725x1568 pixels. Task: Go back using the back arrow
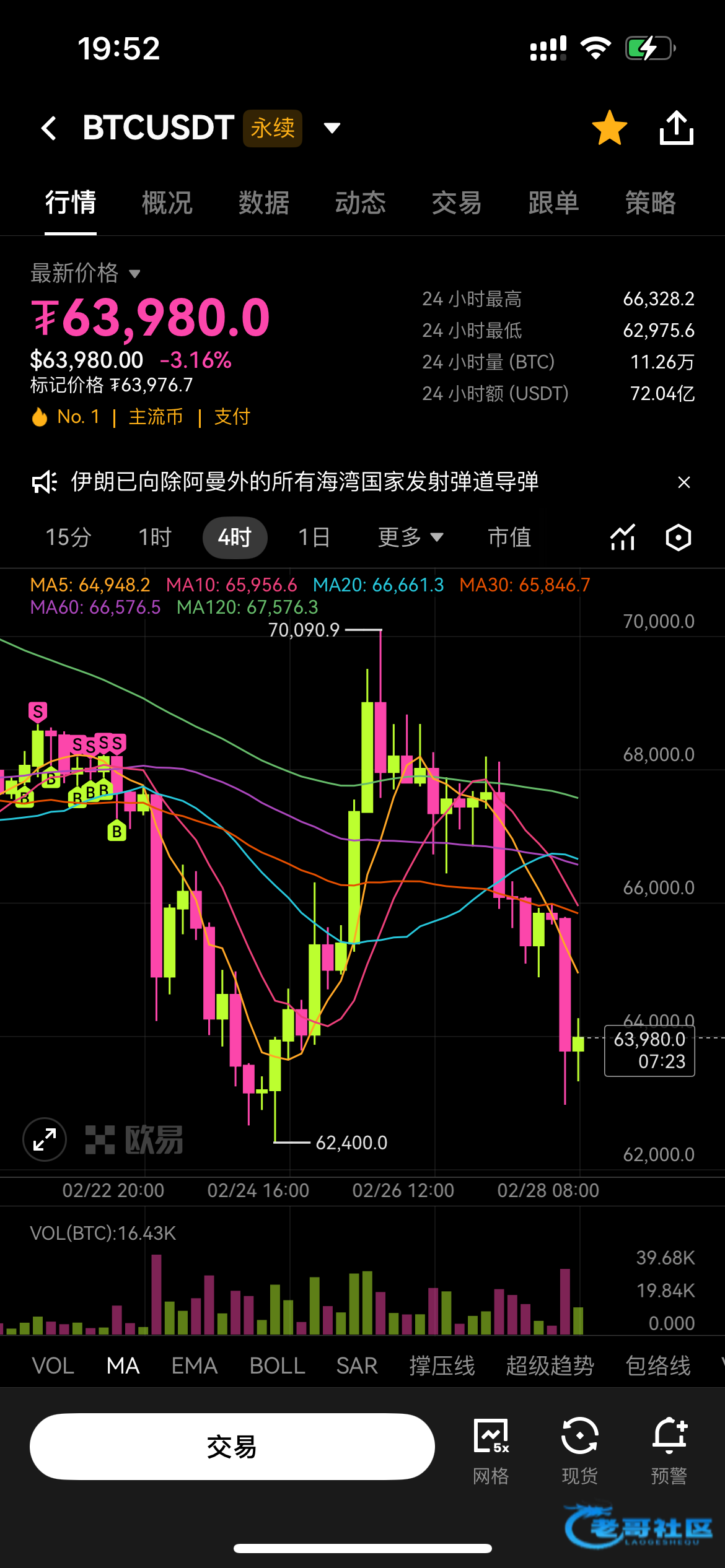click(49, 128)
